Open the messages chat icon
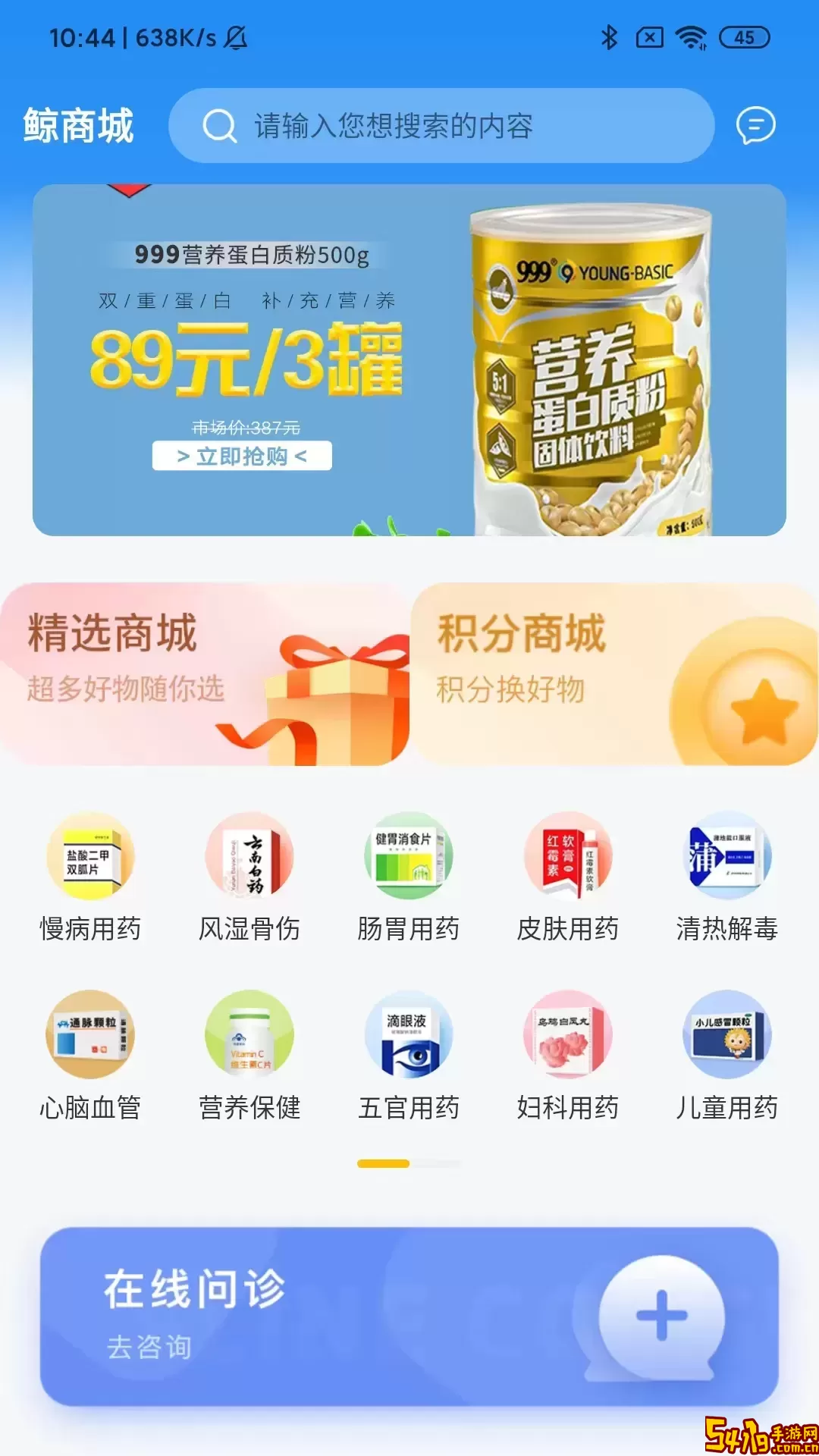 pos(755,126)
